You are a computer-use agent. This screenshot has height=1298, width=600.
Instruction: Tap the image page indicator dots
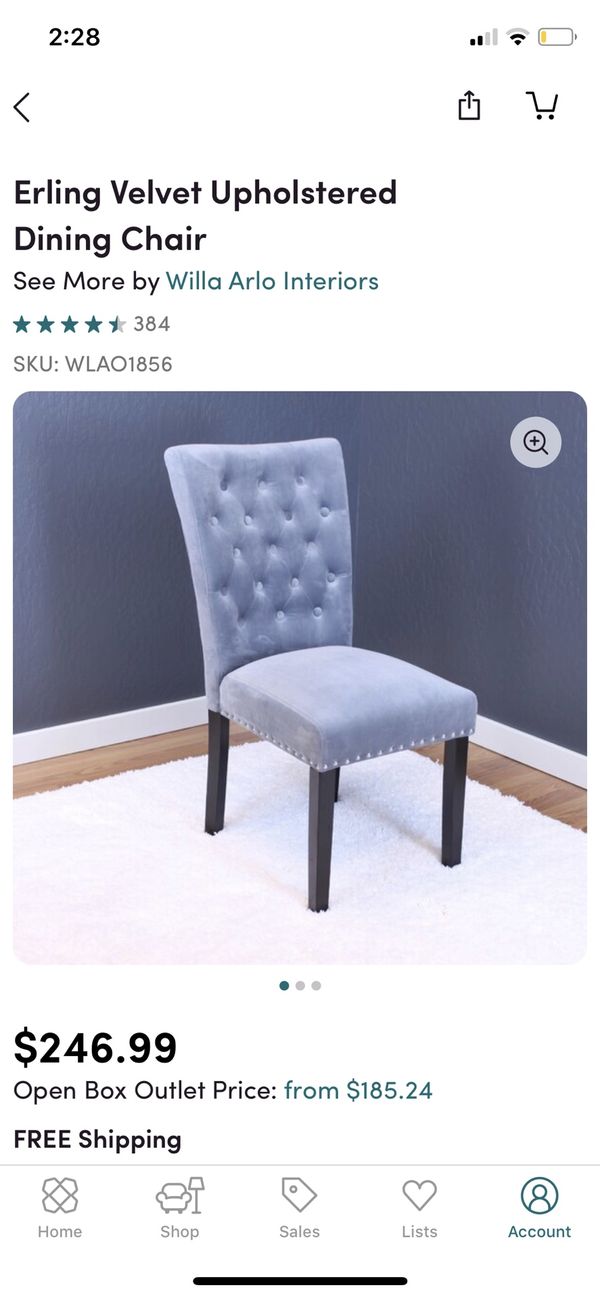[300, 985]
